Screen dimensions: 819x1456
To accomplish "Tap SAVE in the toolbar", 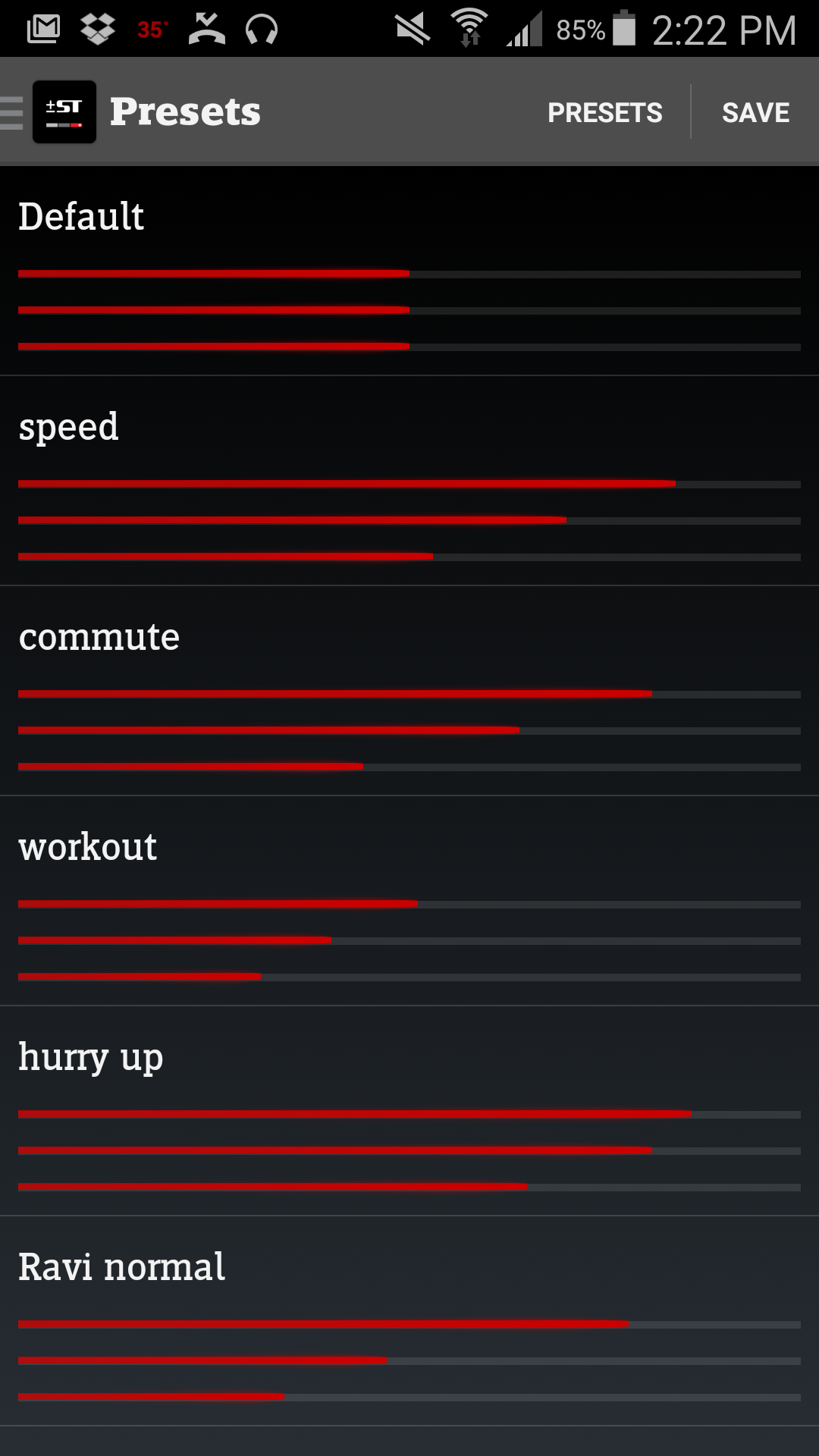I will (755, 112).
